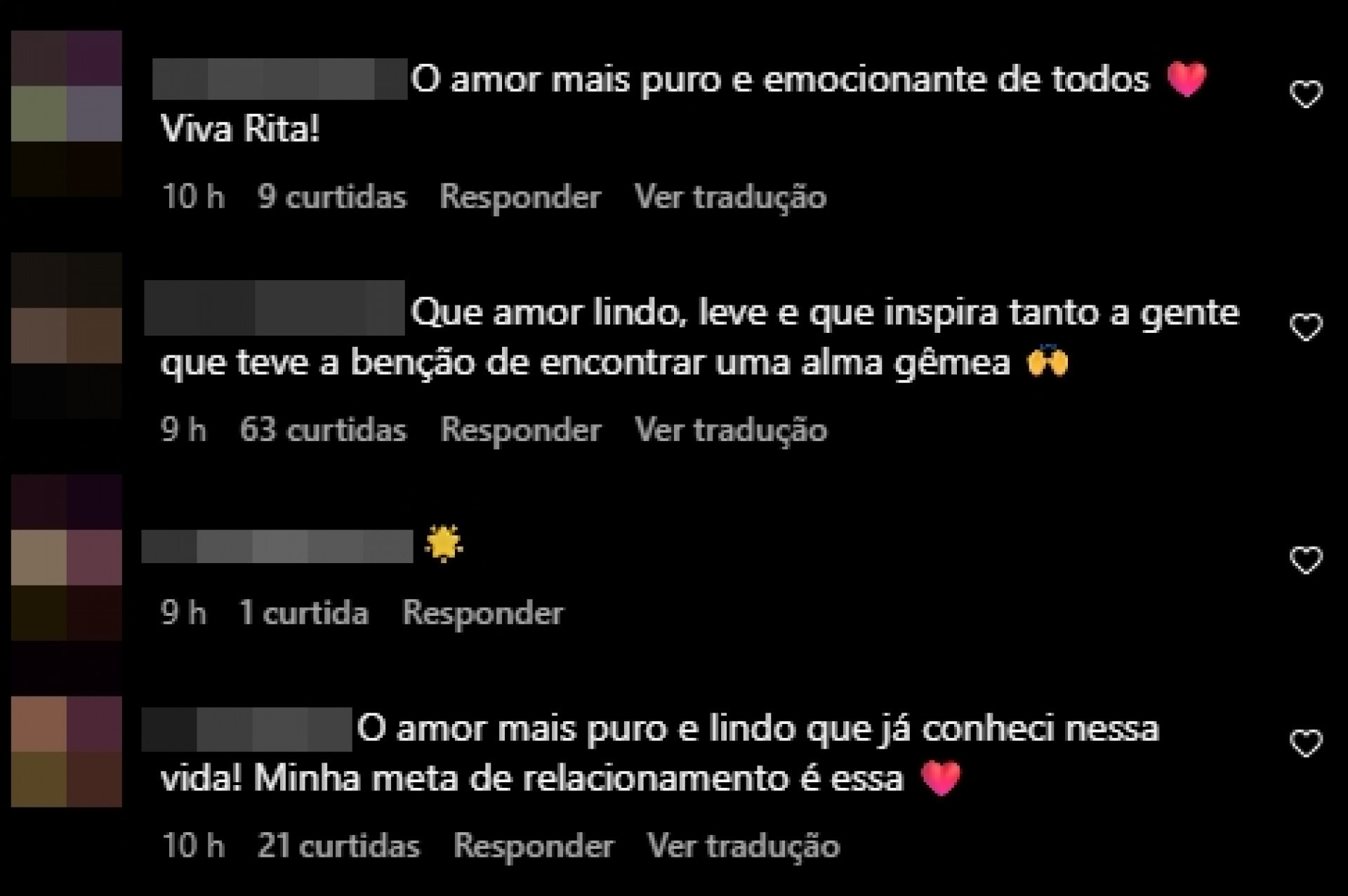Translate the 'Minha meta de relacionamento' comment

point(744,845)
